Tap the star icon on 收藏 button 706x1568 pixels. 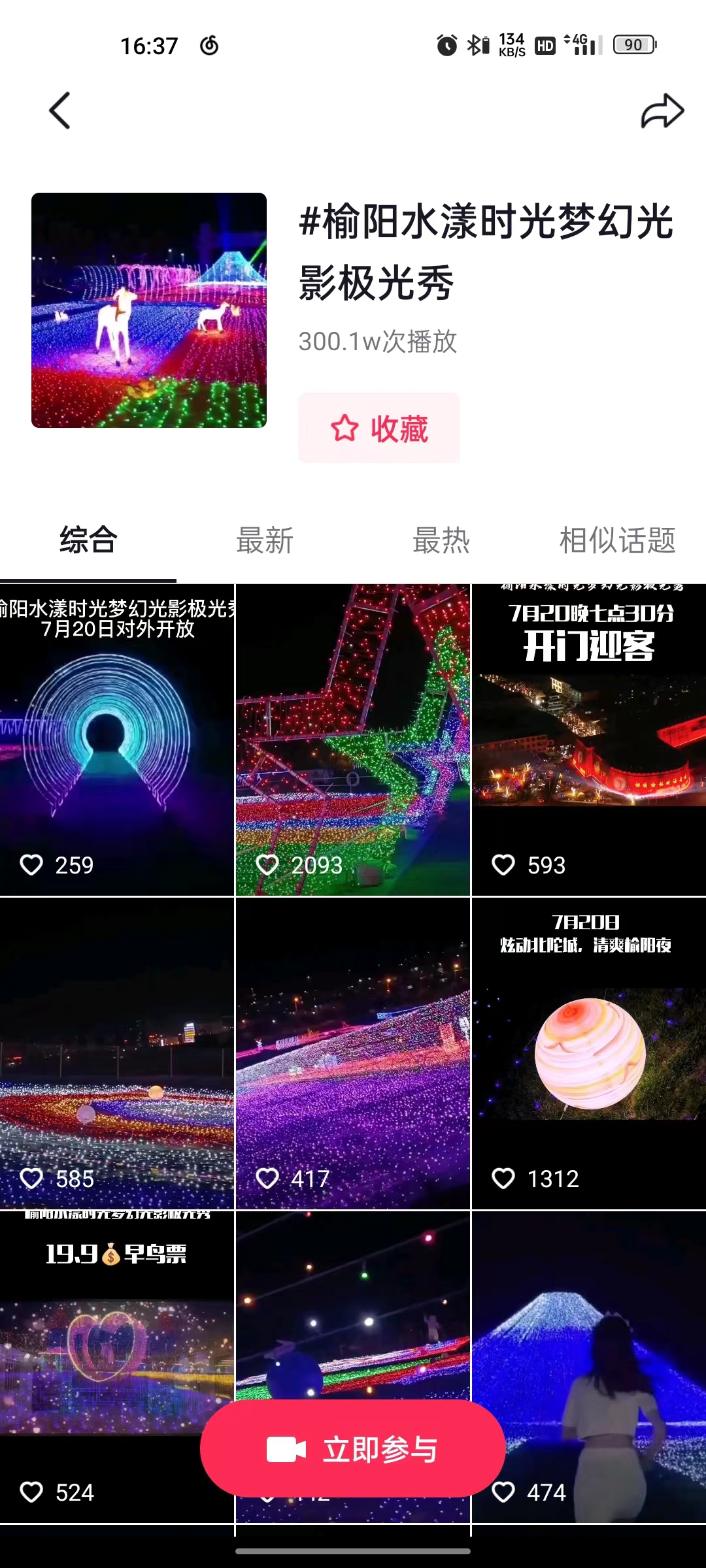coord(345,429)
